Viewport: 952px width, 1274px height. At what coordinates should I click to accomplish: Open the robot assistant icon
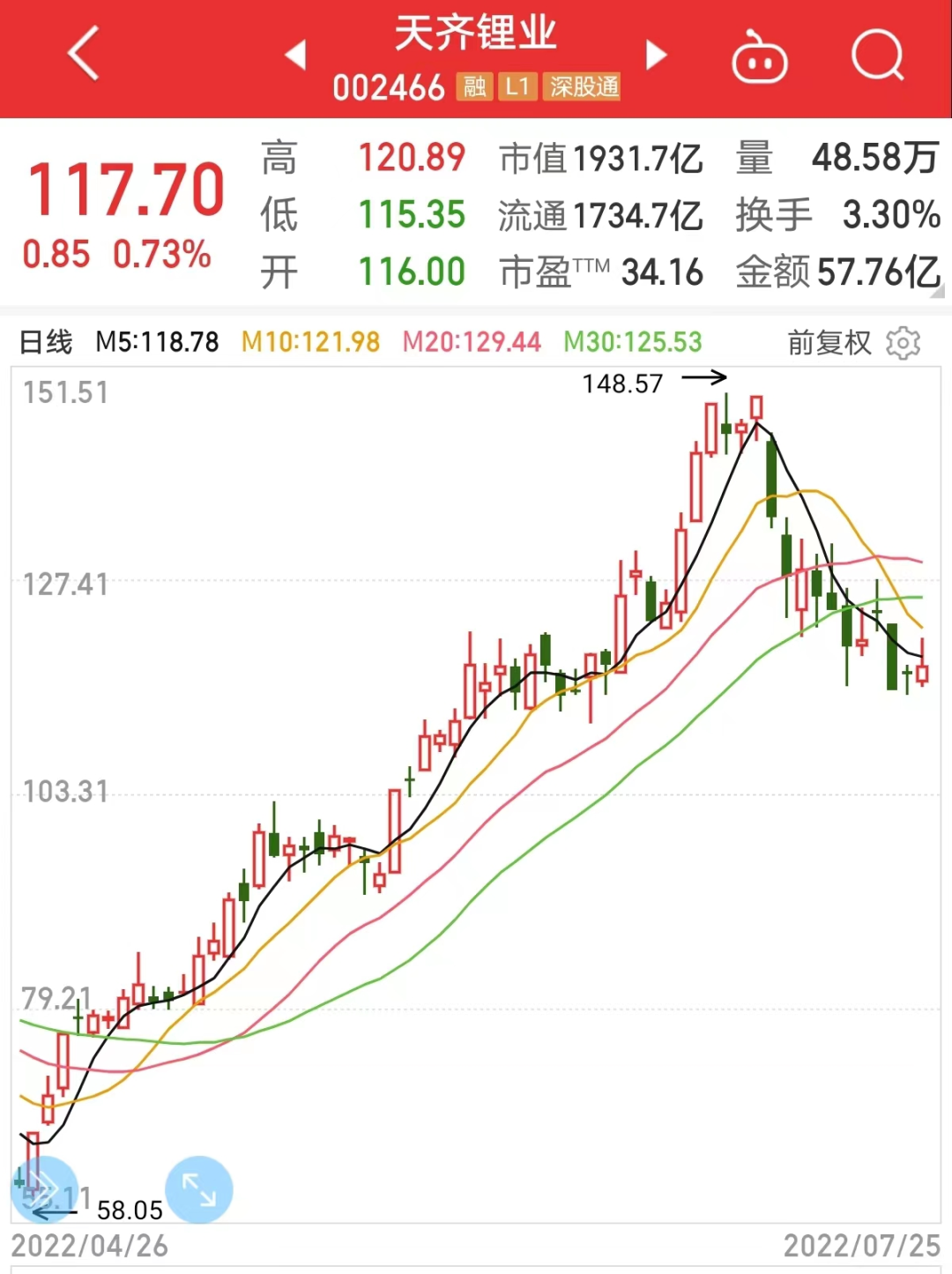click(759, 57)
